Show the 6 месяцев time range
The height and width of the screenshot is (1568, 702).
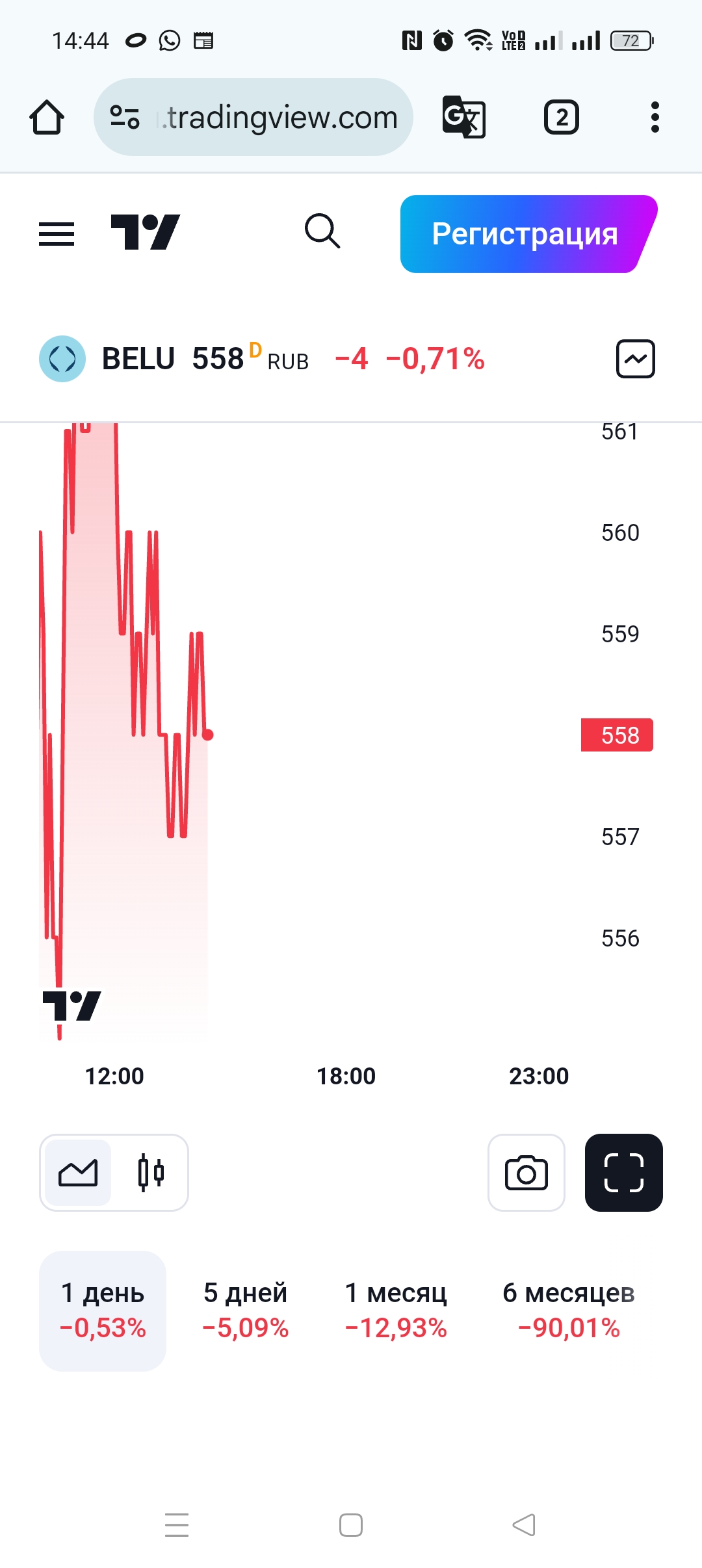coord(568,1311)
